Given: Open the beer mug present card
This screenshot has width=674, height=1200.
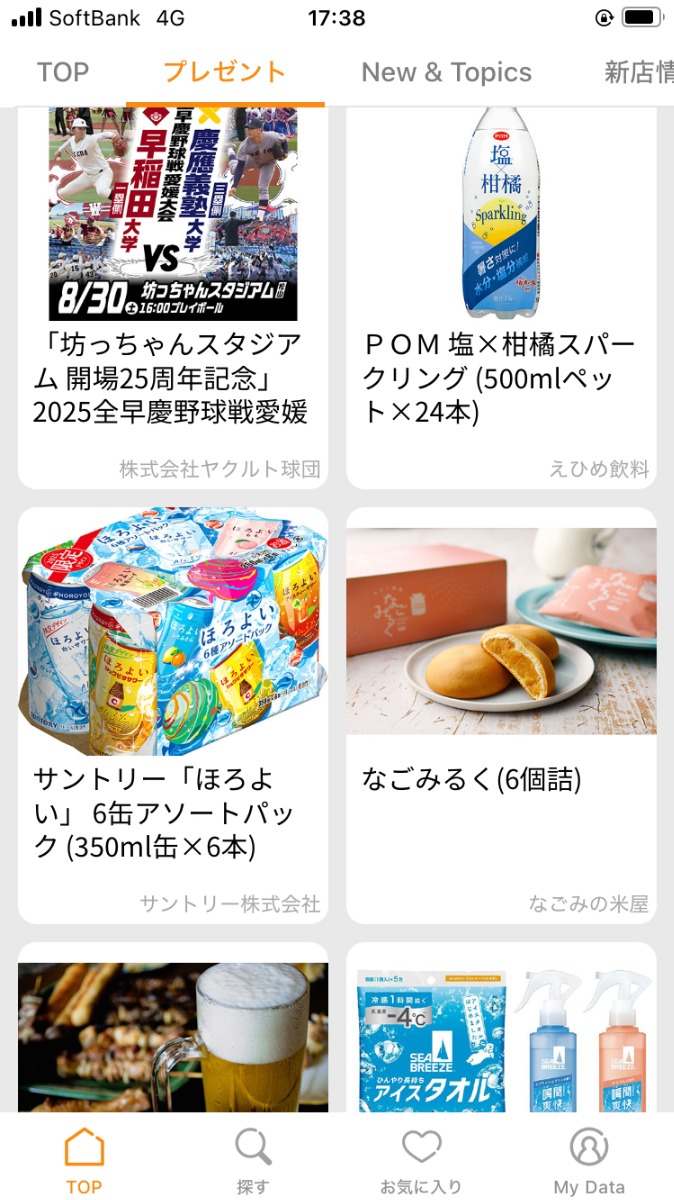Looking at the screenshot, I should (x=173, y=1035).
